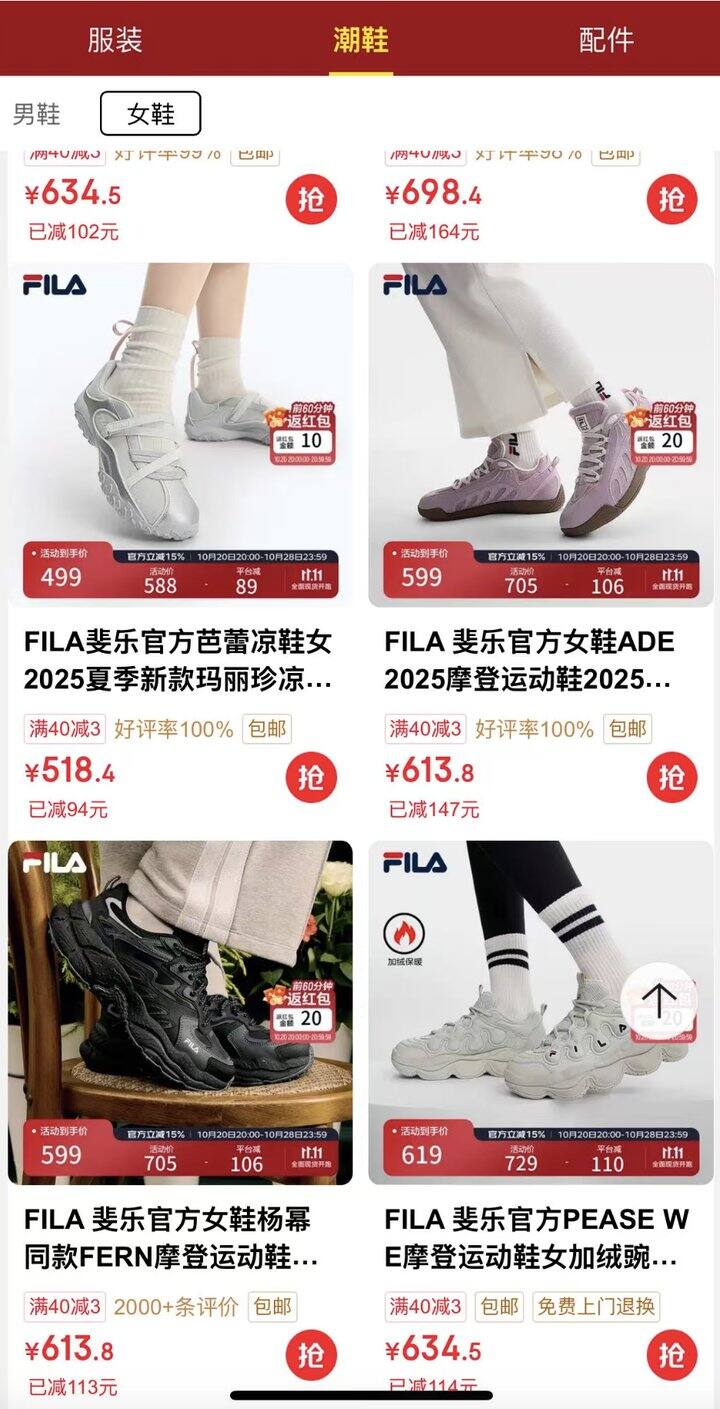Switch to the 服装 tab
The height and width of the screenshot is (1409, 720).
pos(115,40)
